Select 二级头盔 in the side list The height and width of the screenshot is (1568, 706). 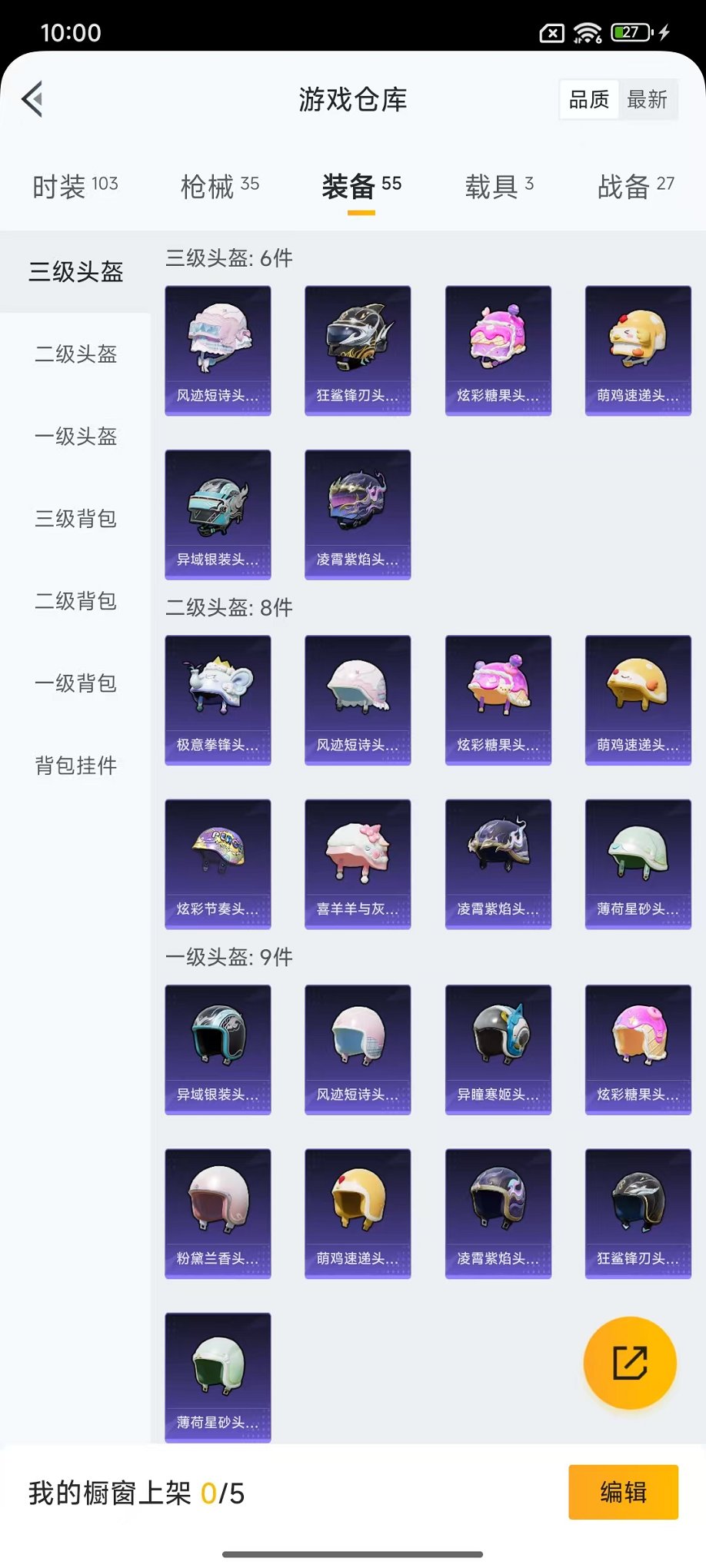tap(75, 354)
